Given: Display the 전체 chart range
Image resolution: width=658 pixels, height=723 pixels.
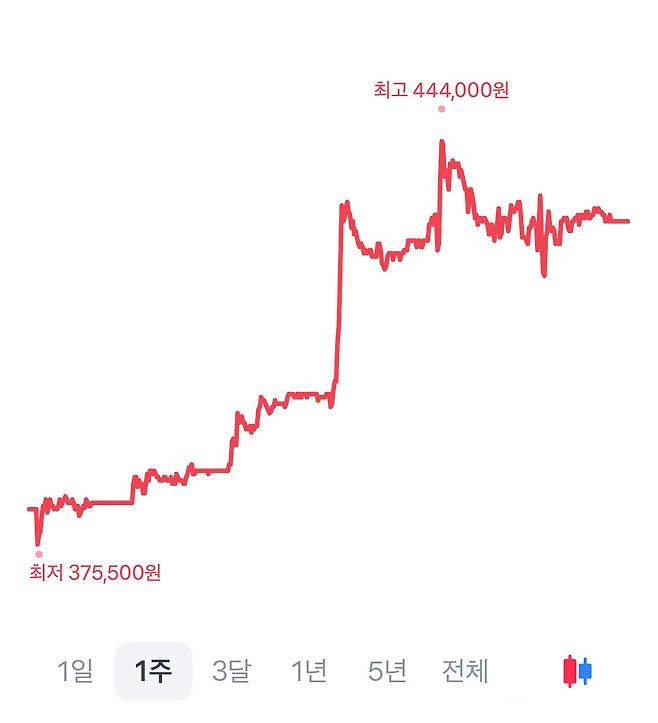Looking at the screenshot, I should pos(465,671).
